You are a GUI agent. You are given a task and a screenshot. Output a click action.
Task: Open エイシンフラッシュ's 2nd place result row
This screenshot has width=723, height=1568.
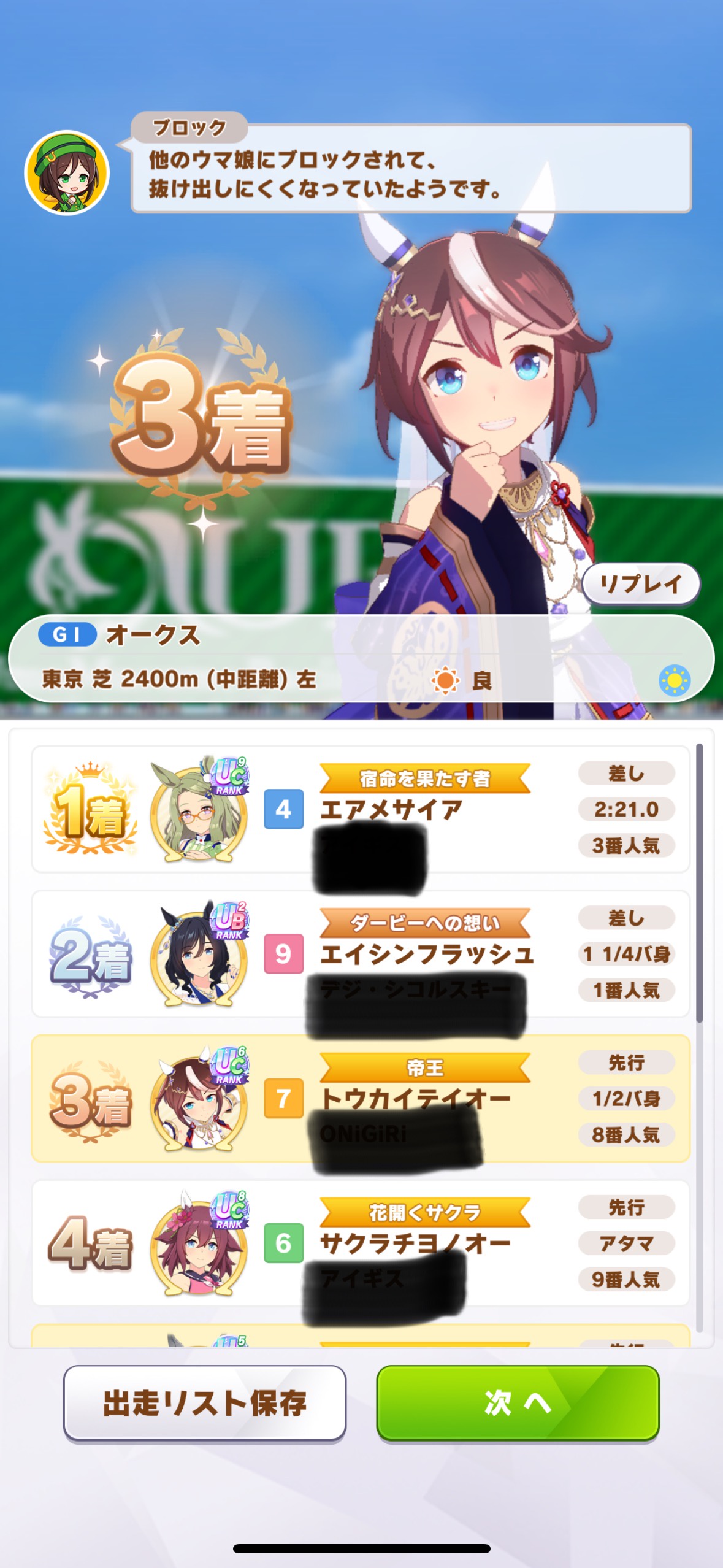[361, 953]
